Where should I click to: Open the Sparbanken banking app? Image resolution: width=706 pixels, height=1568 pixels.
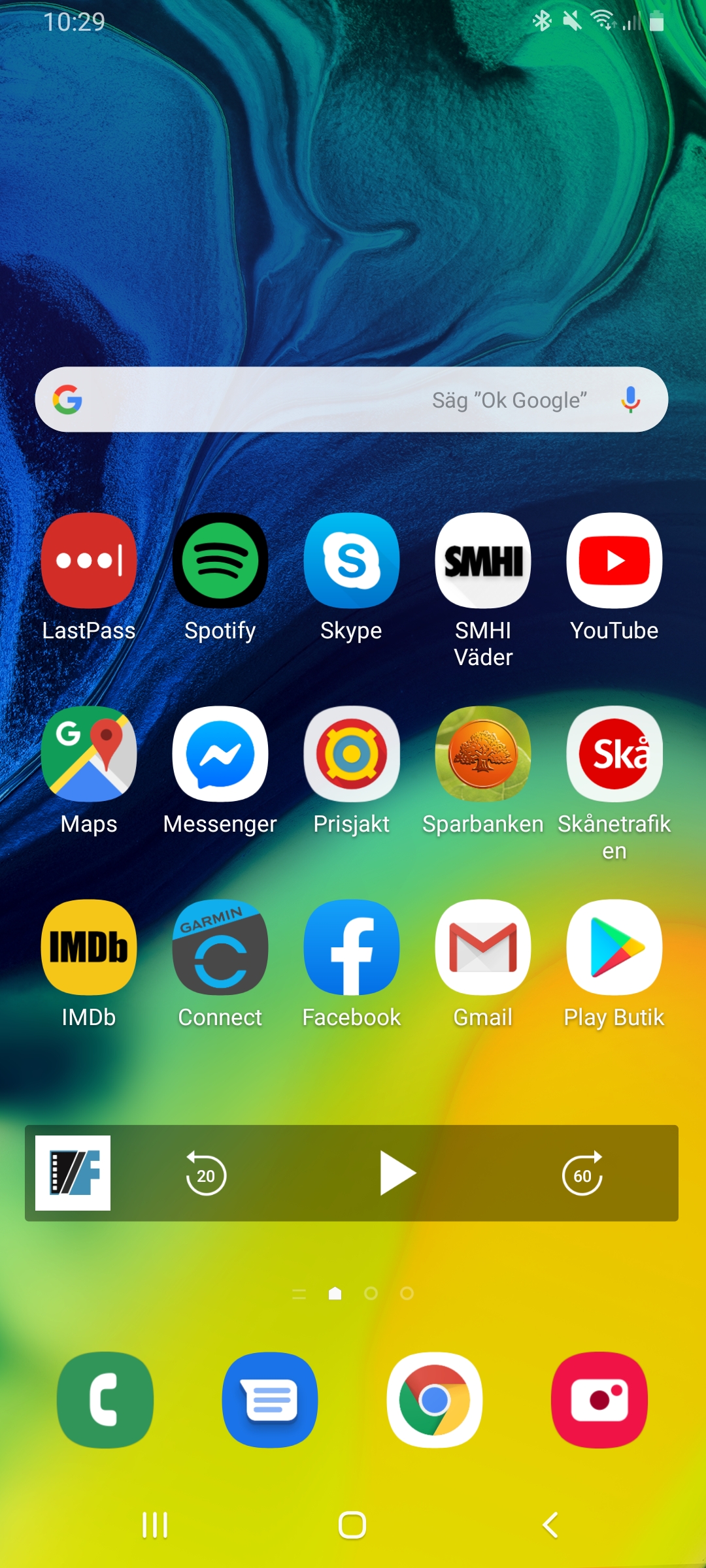pos(483,754)
